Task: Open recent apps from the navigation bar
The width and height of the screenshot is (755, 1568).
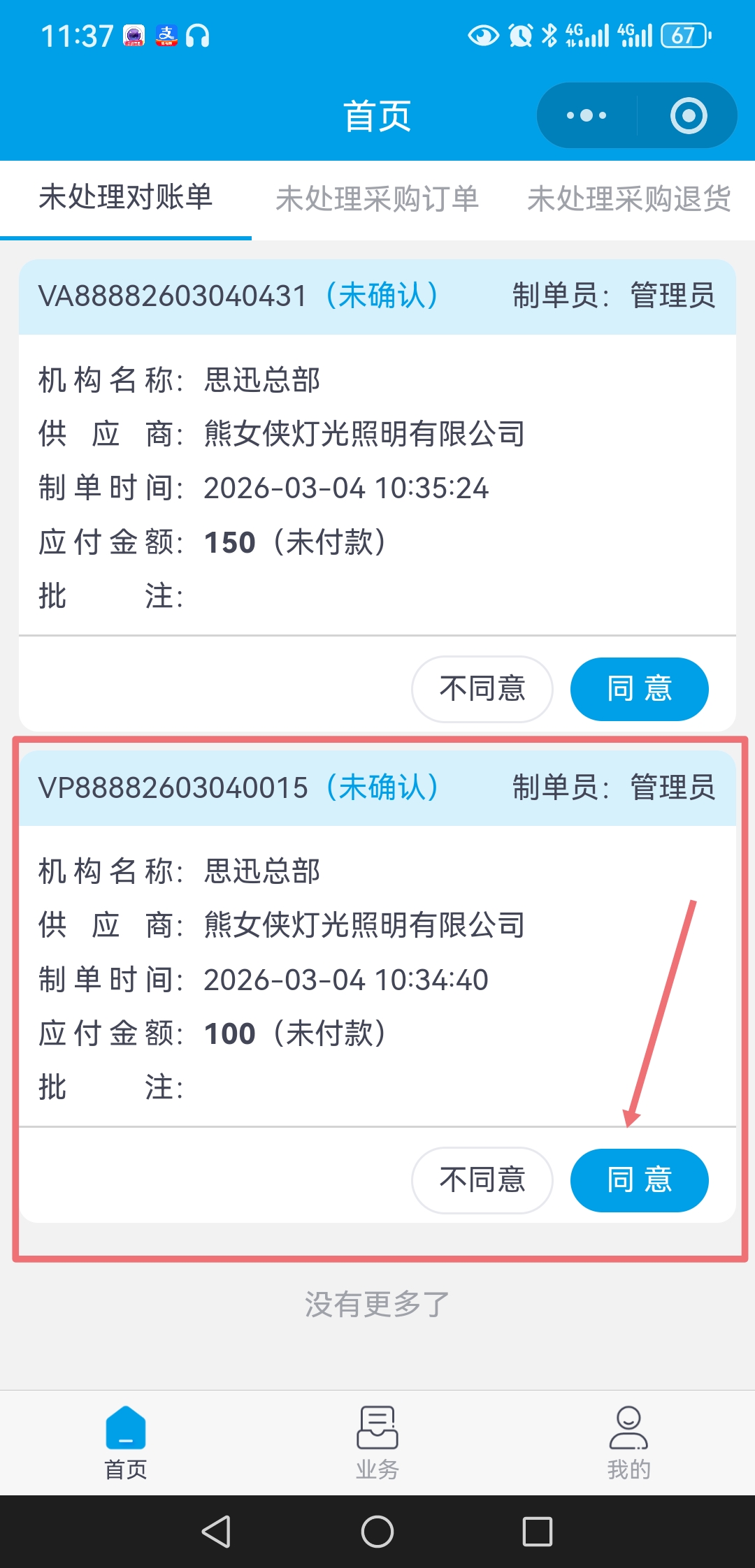Action: [x=537, y=1532]
